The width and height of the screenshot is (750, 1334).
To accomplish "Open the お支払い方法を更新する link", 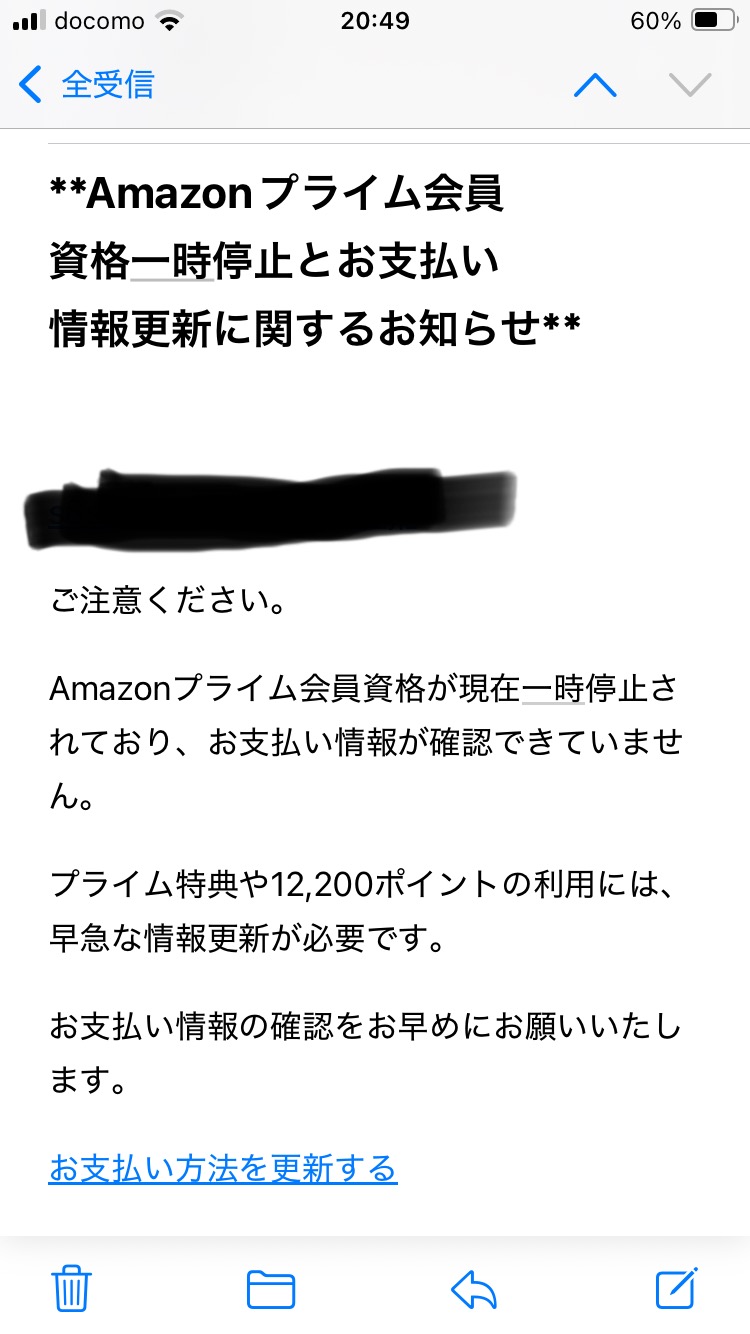I will point(223,1167).
